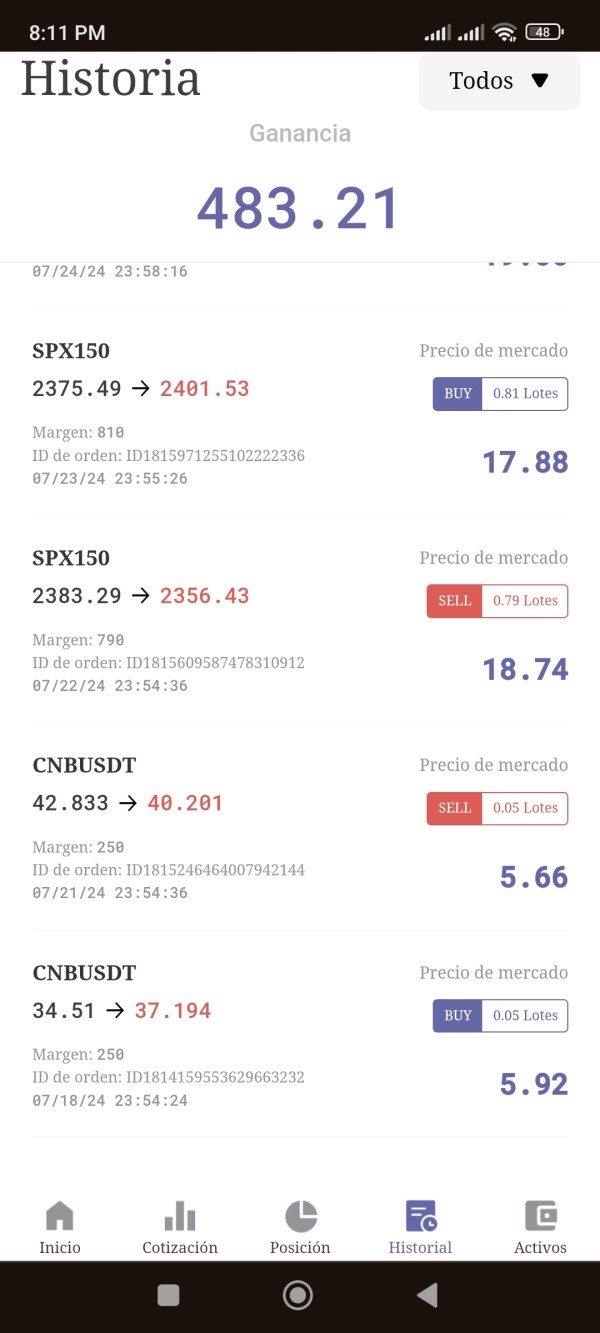Tap the system back button
This screenshot has height=1333, width=600.
tap(427, 1296)
